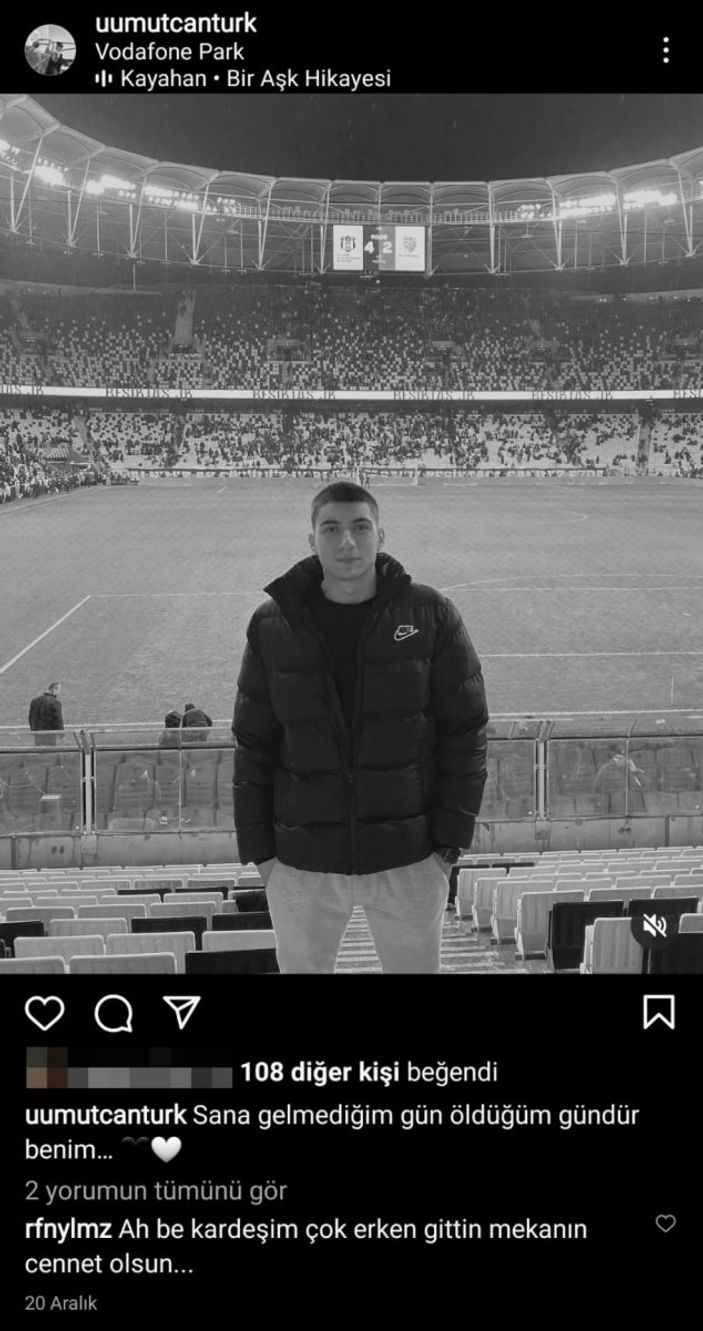703x1331 pixels.
Task: Open the Vodafone Park location
Action: pos(169,51)
